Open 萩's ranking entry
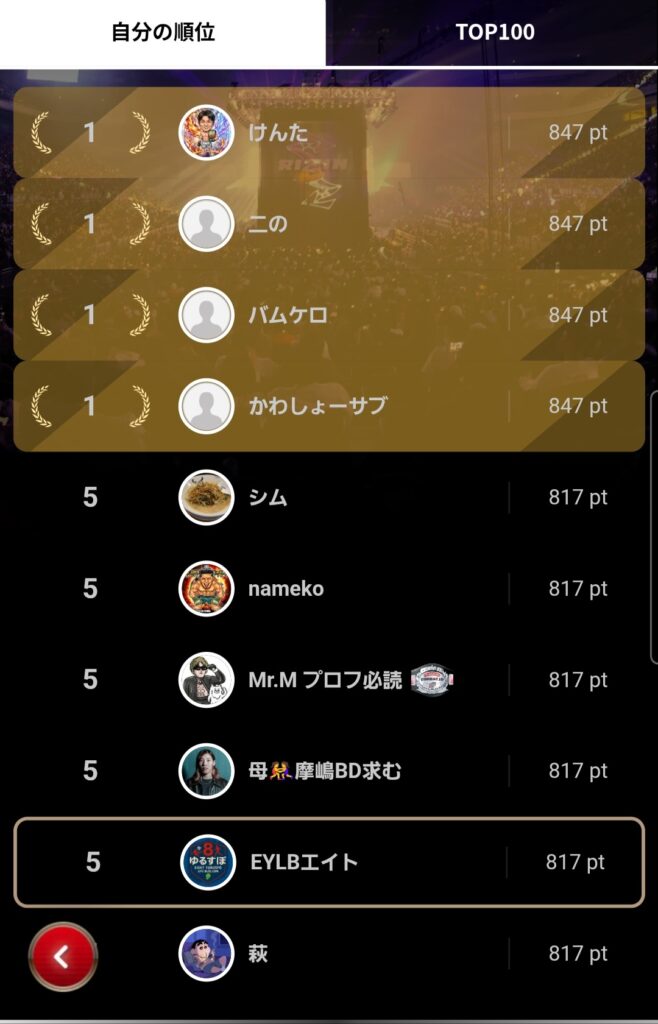Screen dimensions: 658x1024 tap(329, 954)
